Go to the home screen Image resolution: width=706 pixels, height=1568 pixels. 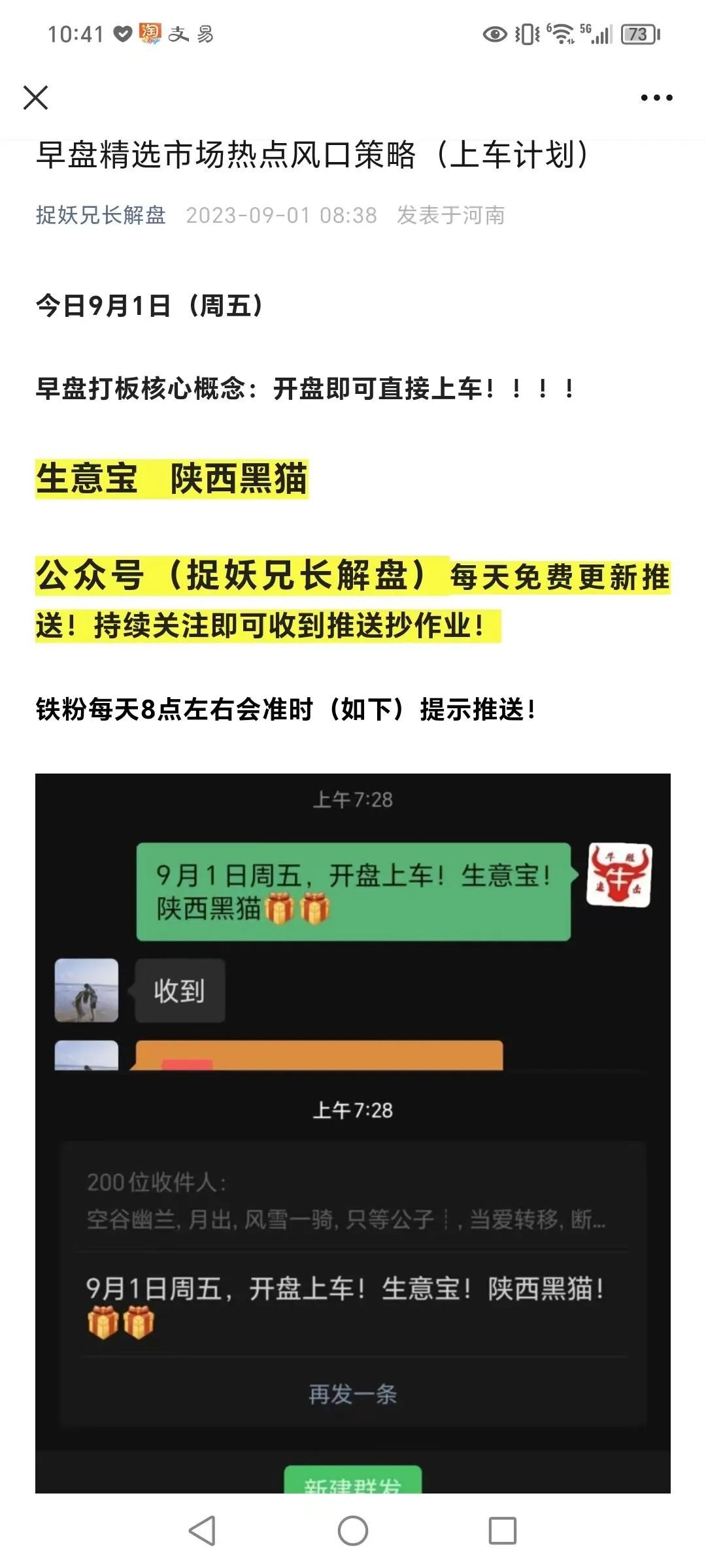pyautogui.click(x=353, y=1530)
